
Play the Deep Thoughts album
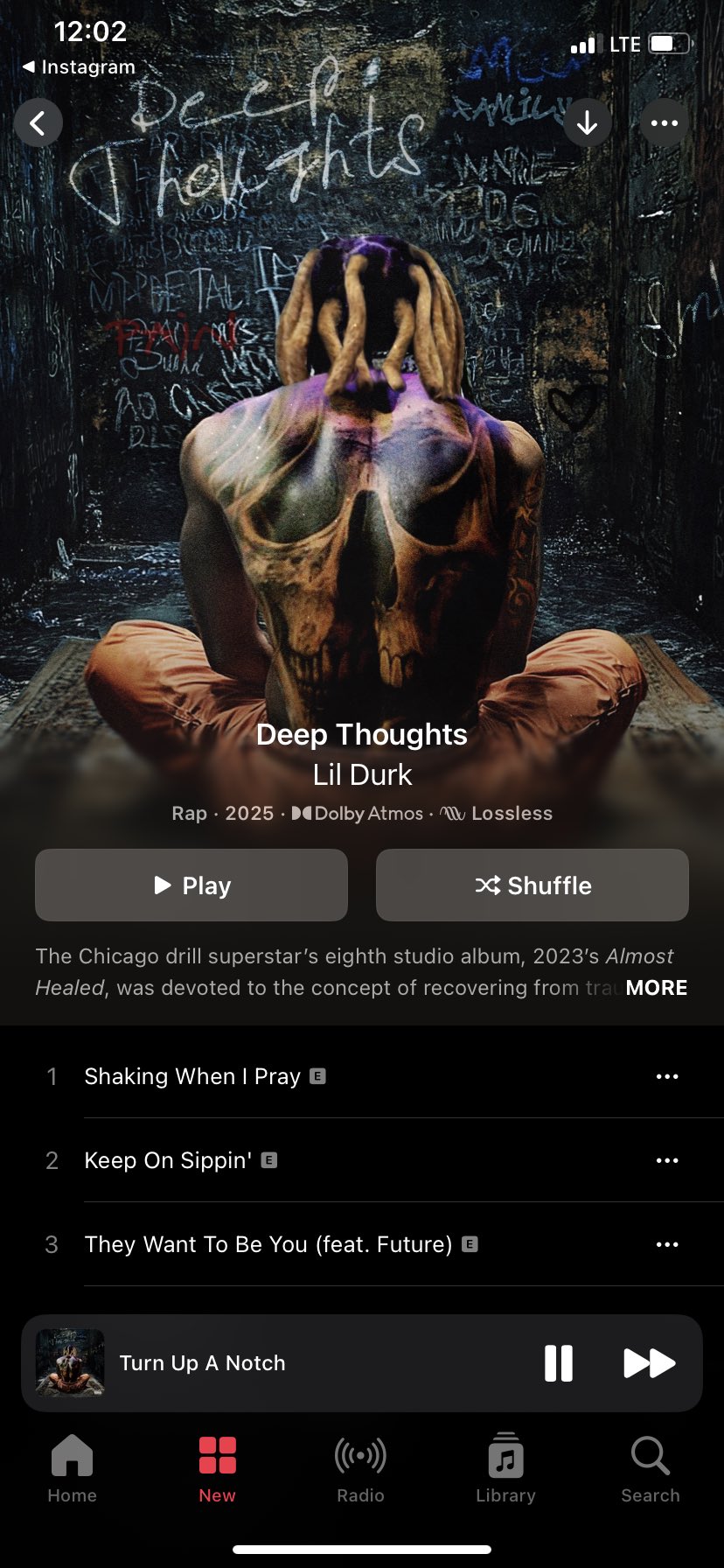191,885
